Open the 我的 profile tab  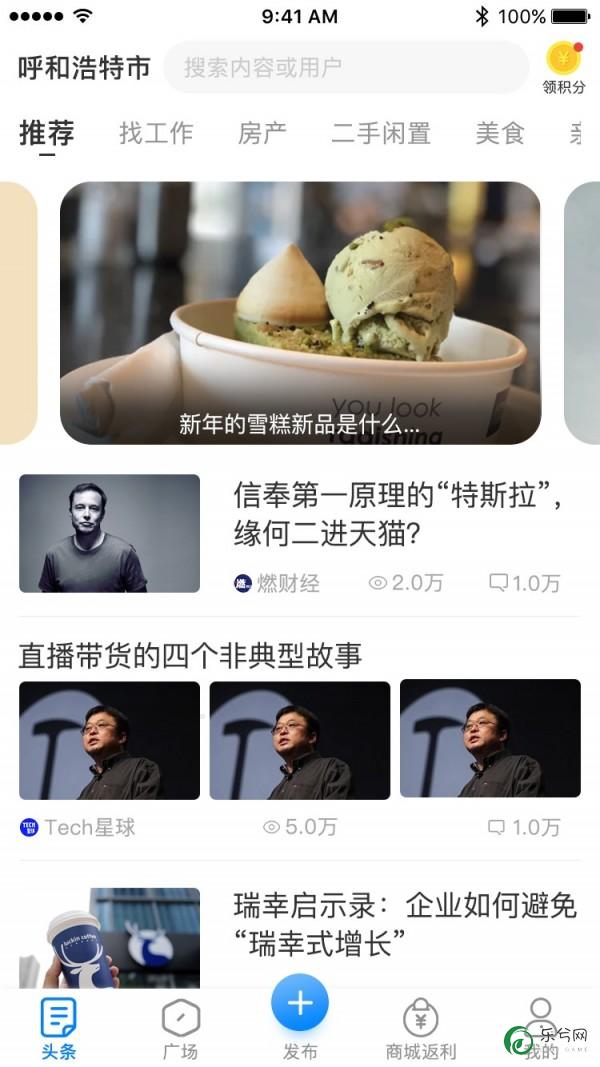[x=541, y=1028]
